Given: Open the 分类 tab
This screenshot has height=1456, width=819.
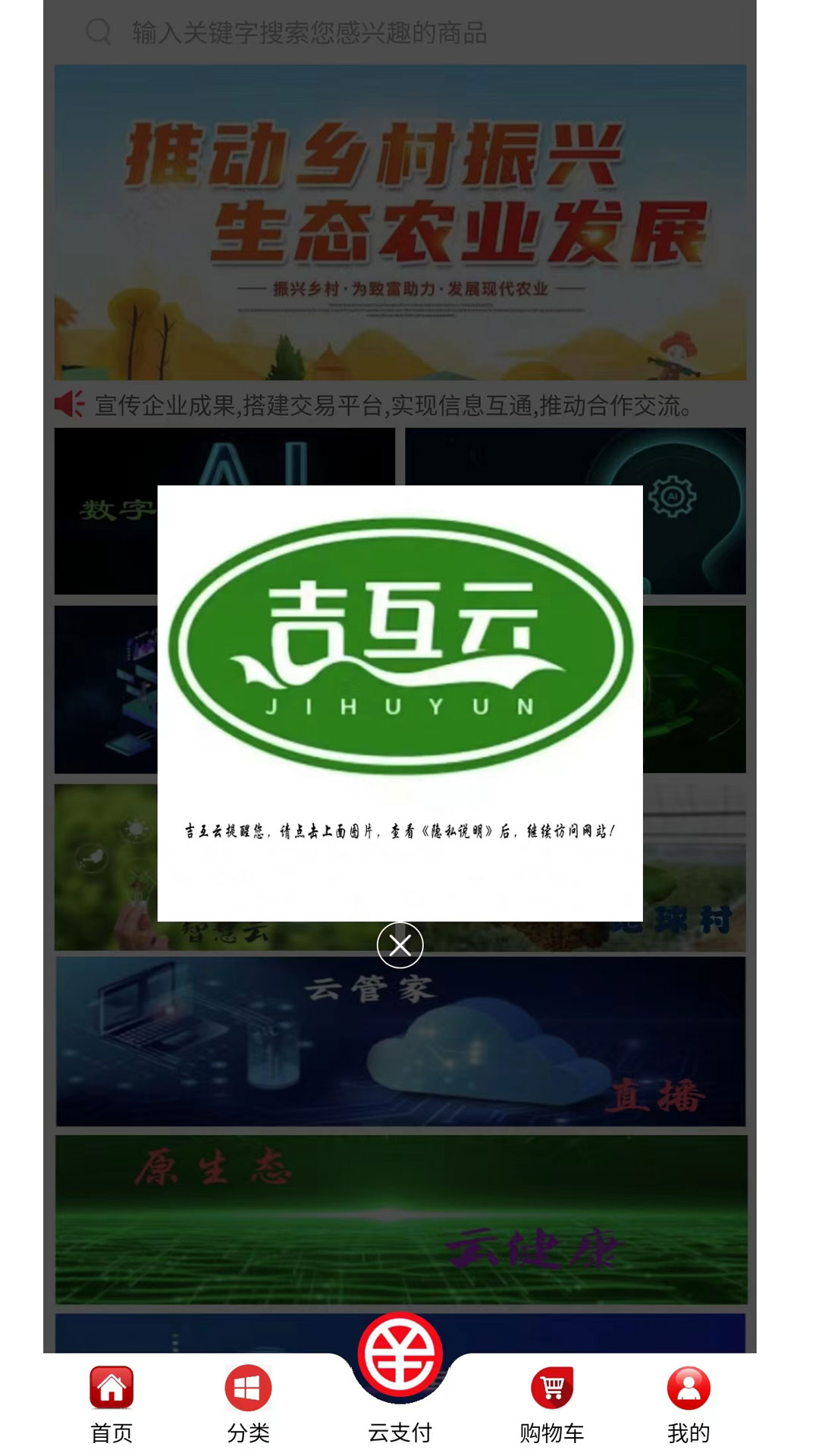Looking at the screenshot, I should tap(248, 1403).
